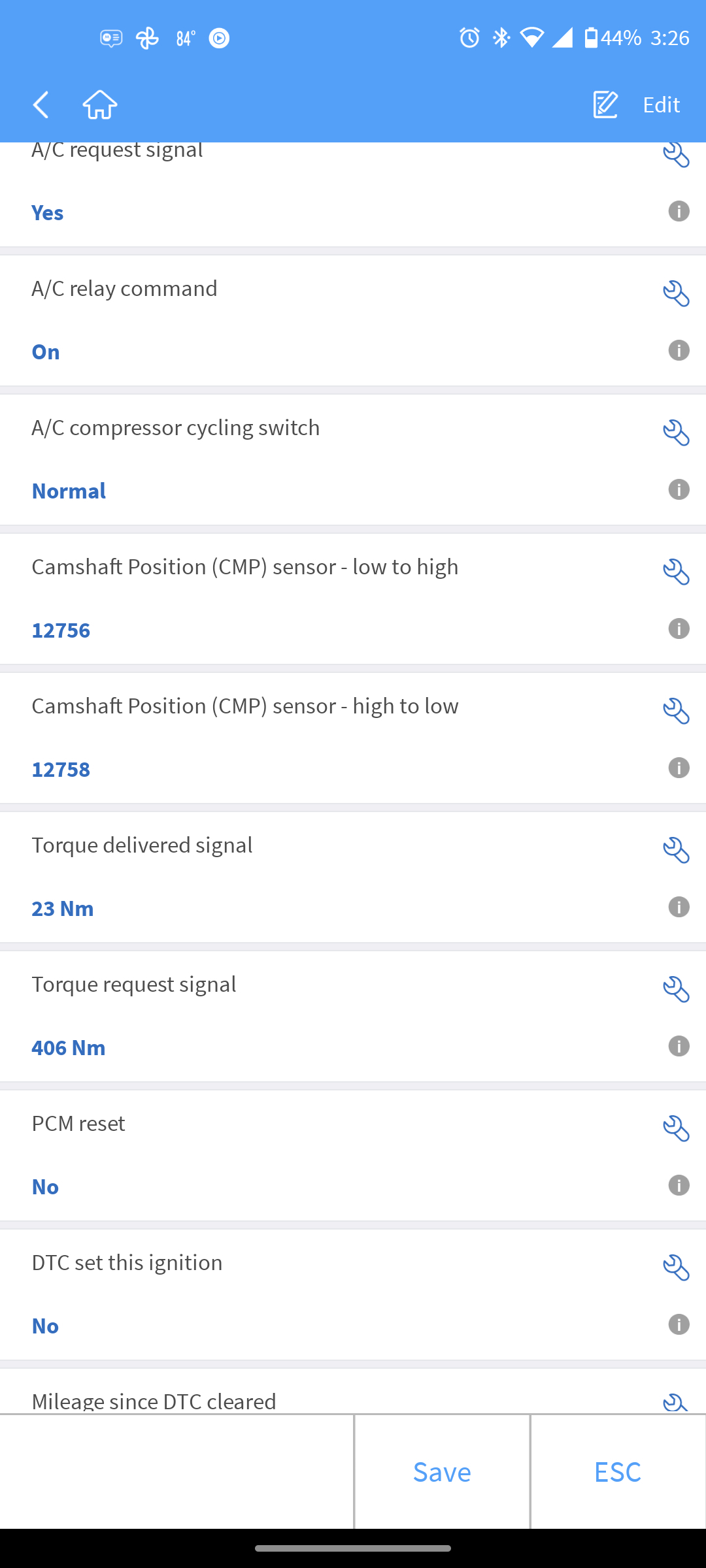Save the current live data

pos(442,1472)
